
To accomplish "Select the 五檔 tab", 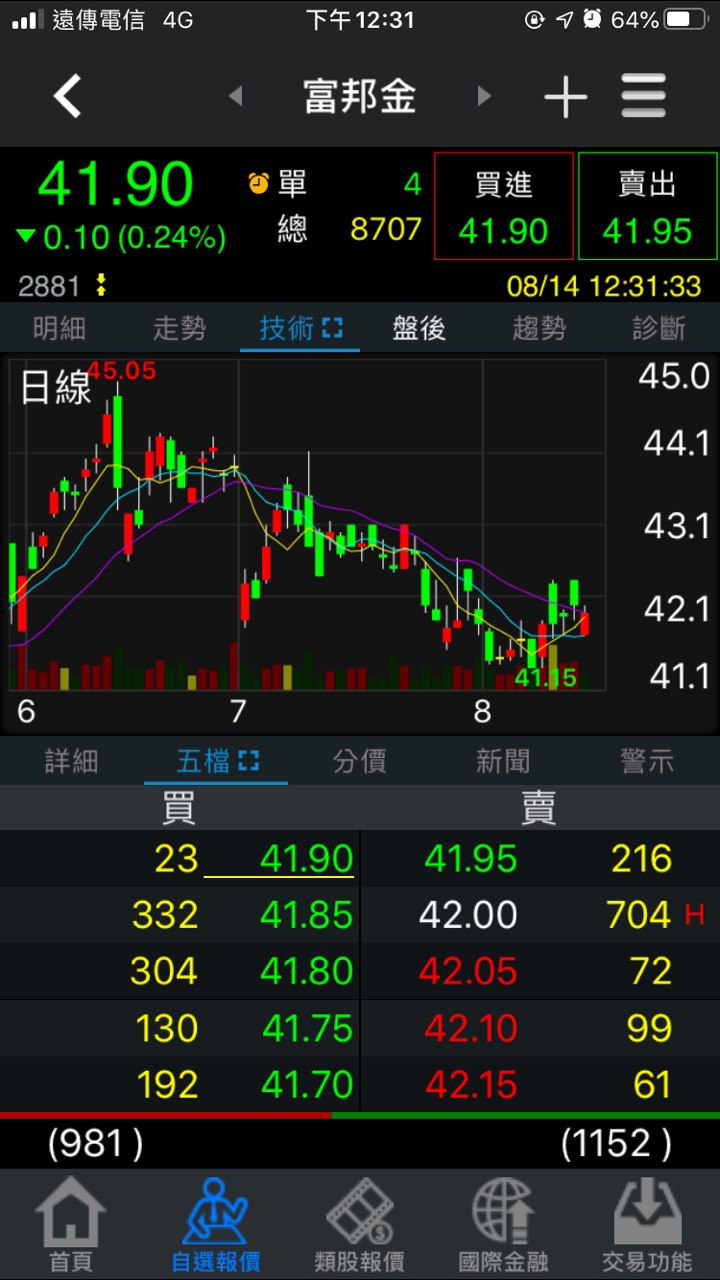I will [x=216, y=762].
